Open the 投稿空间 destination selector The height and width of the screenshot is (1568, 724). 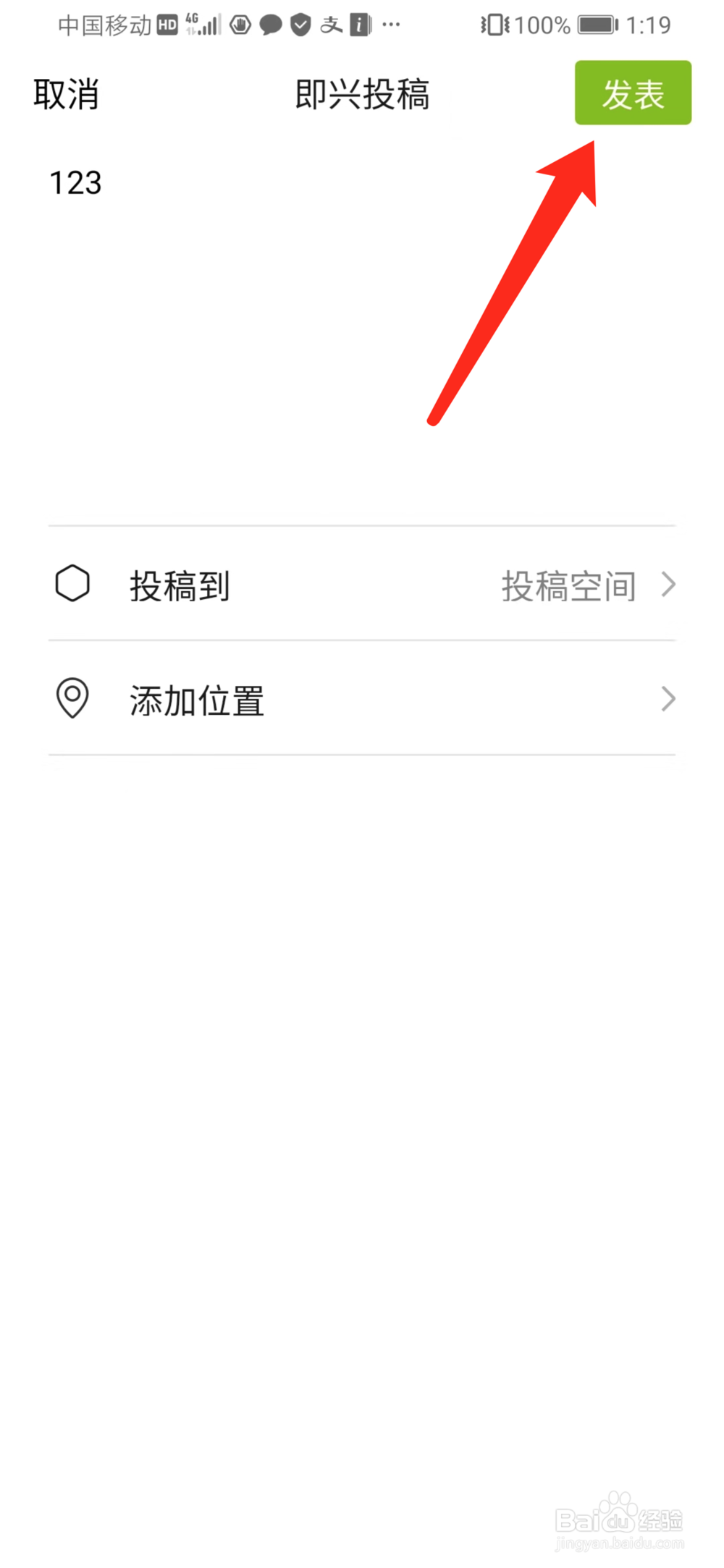click(570, 586)
